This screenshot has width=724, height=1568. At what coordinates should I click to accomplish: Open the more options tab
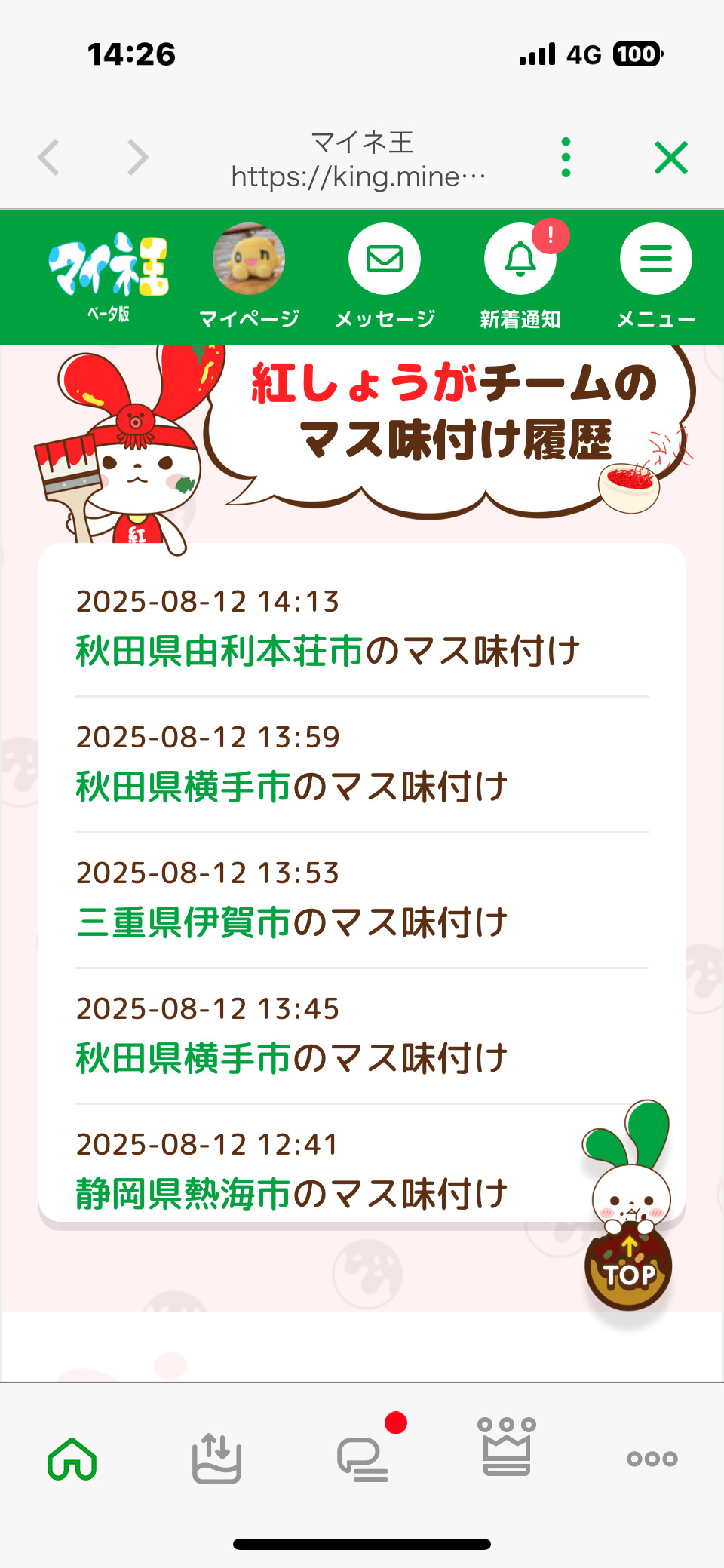pyautogui.click(x=652, y=1458)
